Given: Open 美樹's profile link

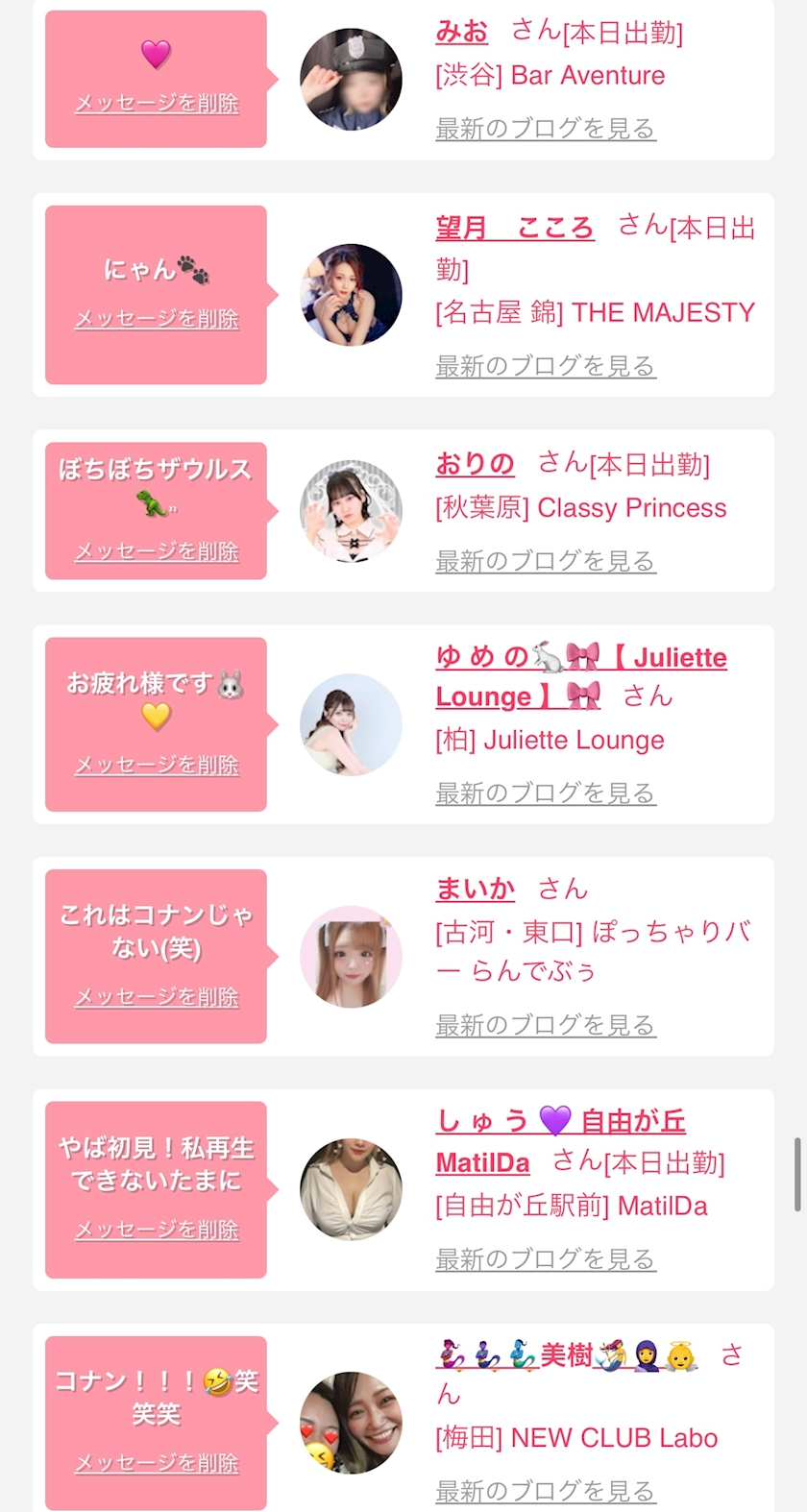Looking at the screenshot, I should (x=567, y=1355).
